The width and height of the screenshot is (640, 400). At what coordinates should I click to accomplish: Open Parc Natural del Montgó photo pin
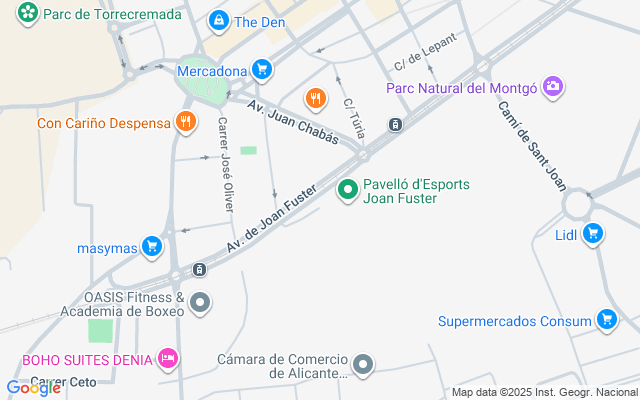tap(553, 87)
